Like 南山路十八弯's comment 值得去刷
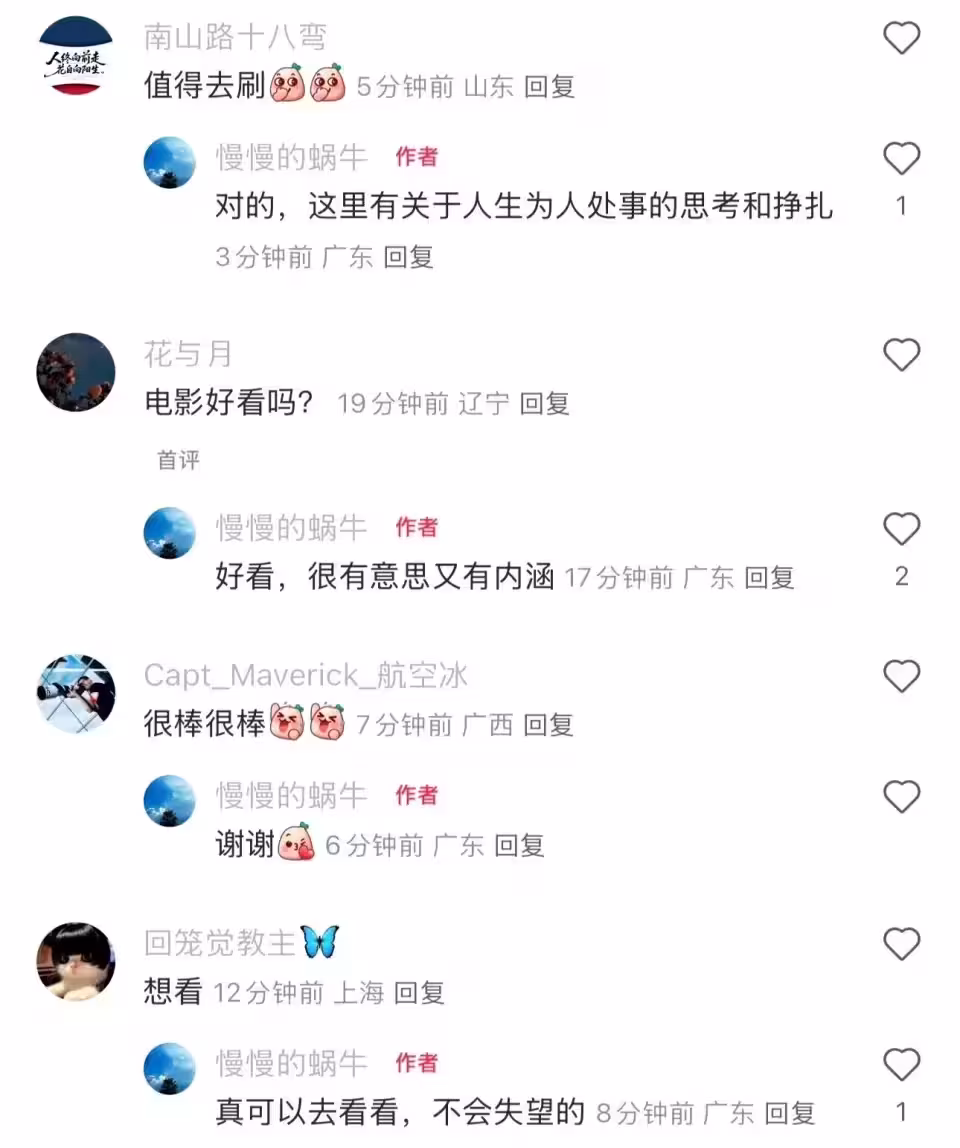Viewport: 960px width, 1148px height. [x=902, y=39]
